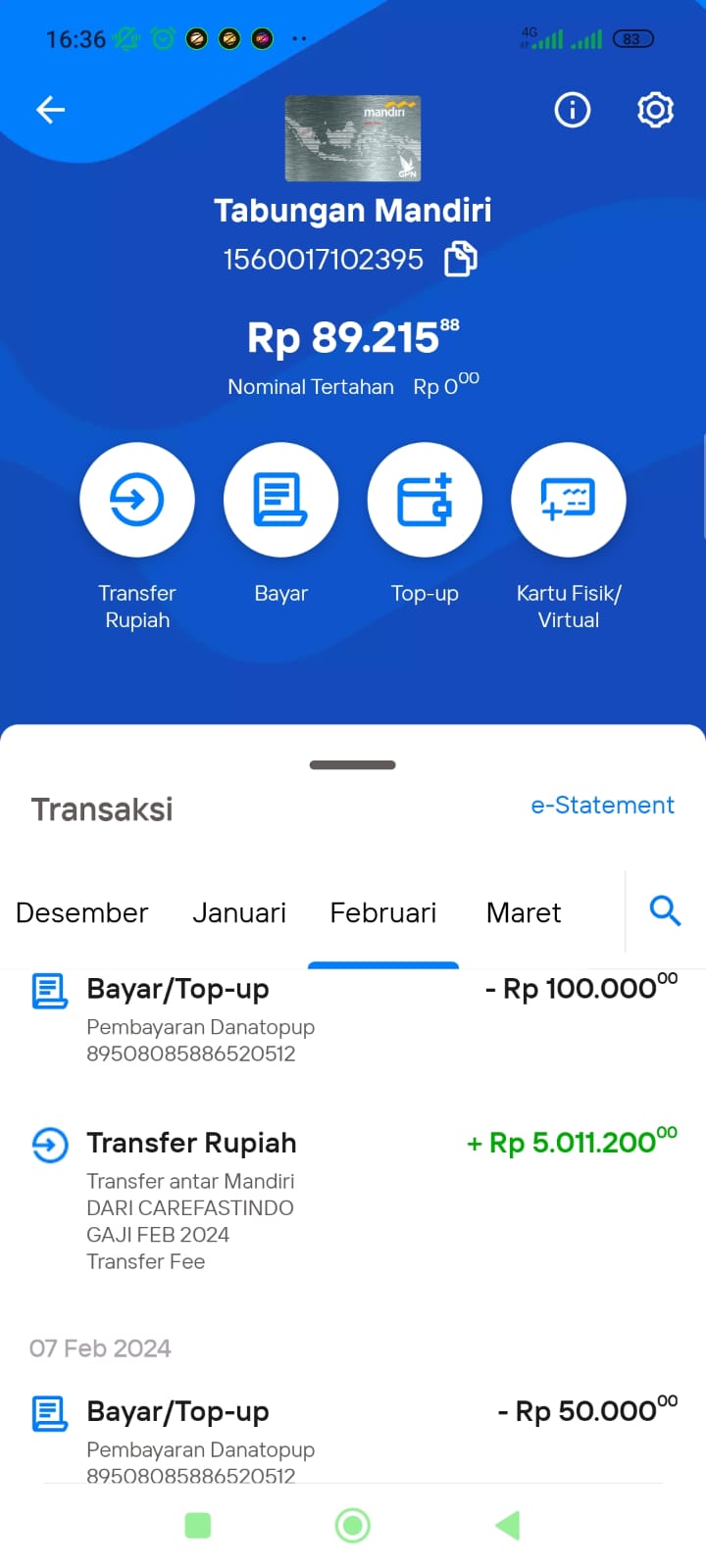Switch to the Maret tab

(x=524, y=913)
